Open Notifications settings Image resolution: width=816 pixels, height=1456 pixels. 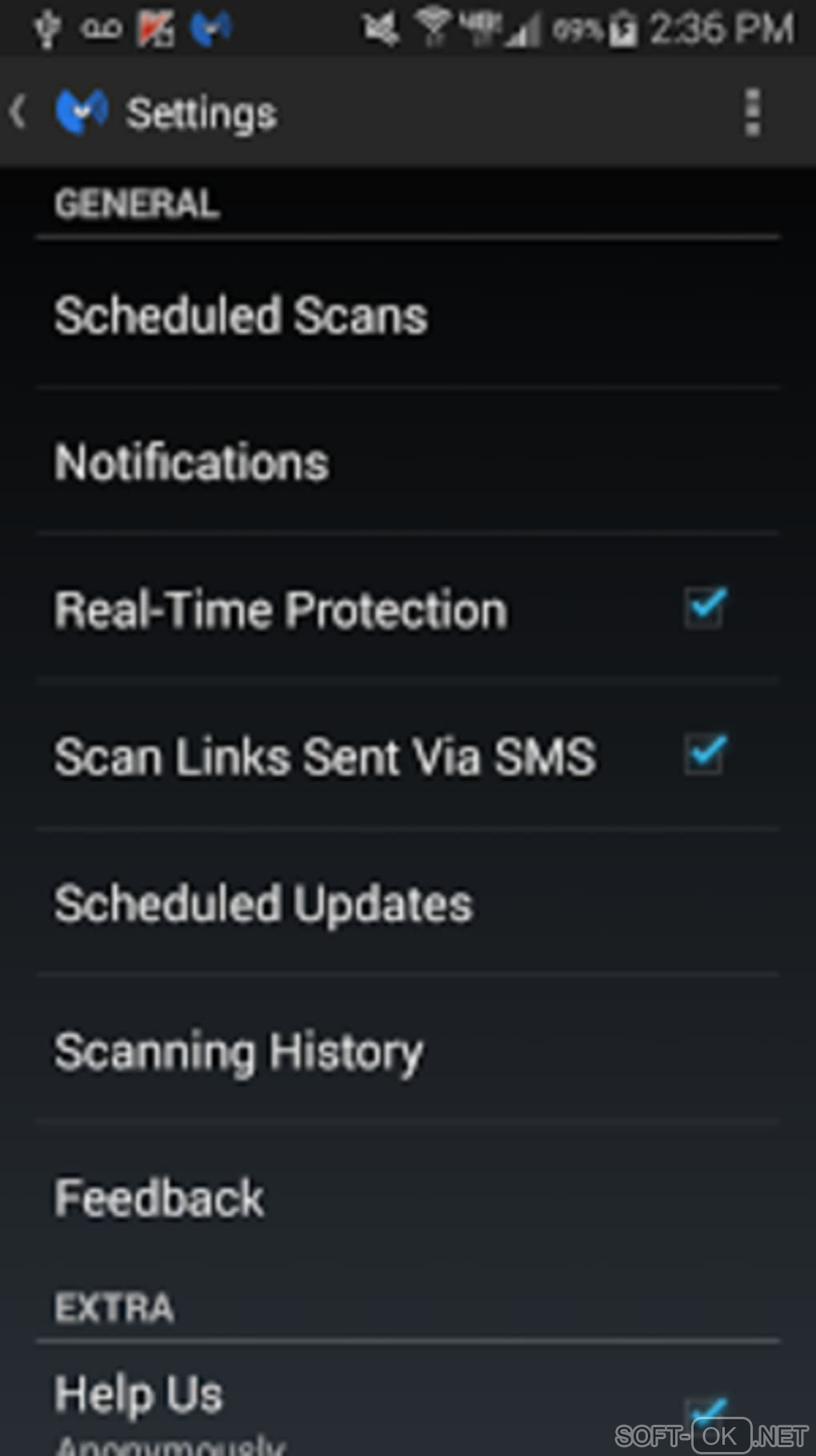point(192,462)
